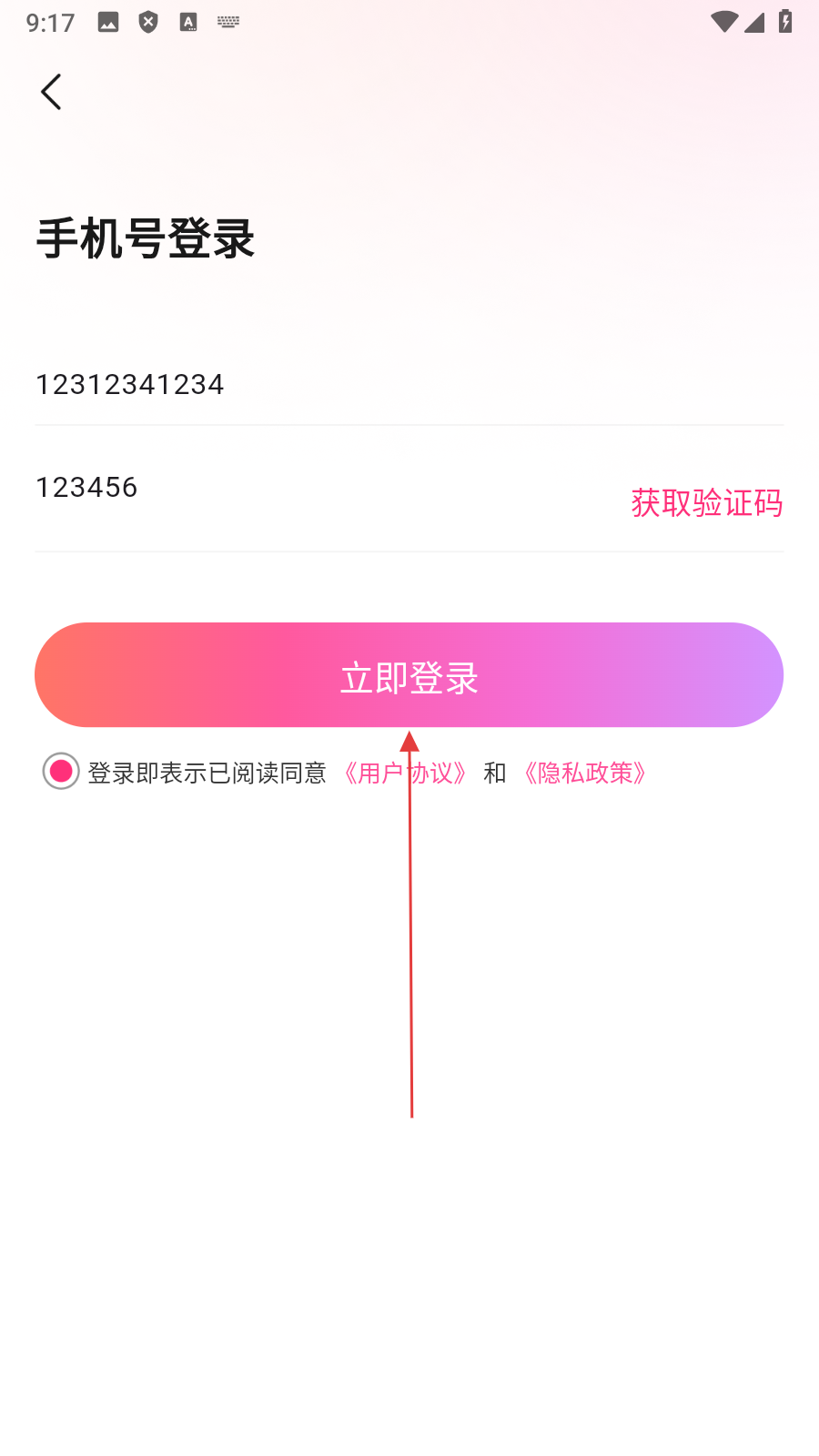Tap 获取验证码 to request a code
The height and width of the screenshot is (1456, 819).
707,502
